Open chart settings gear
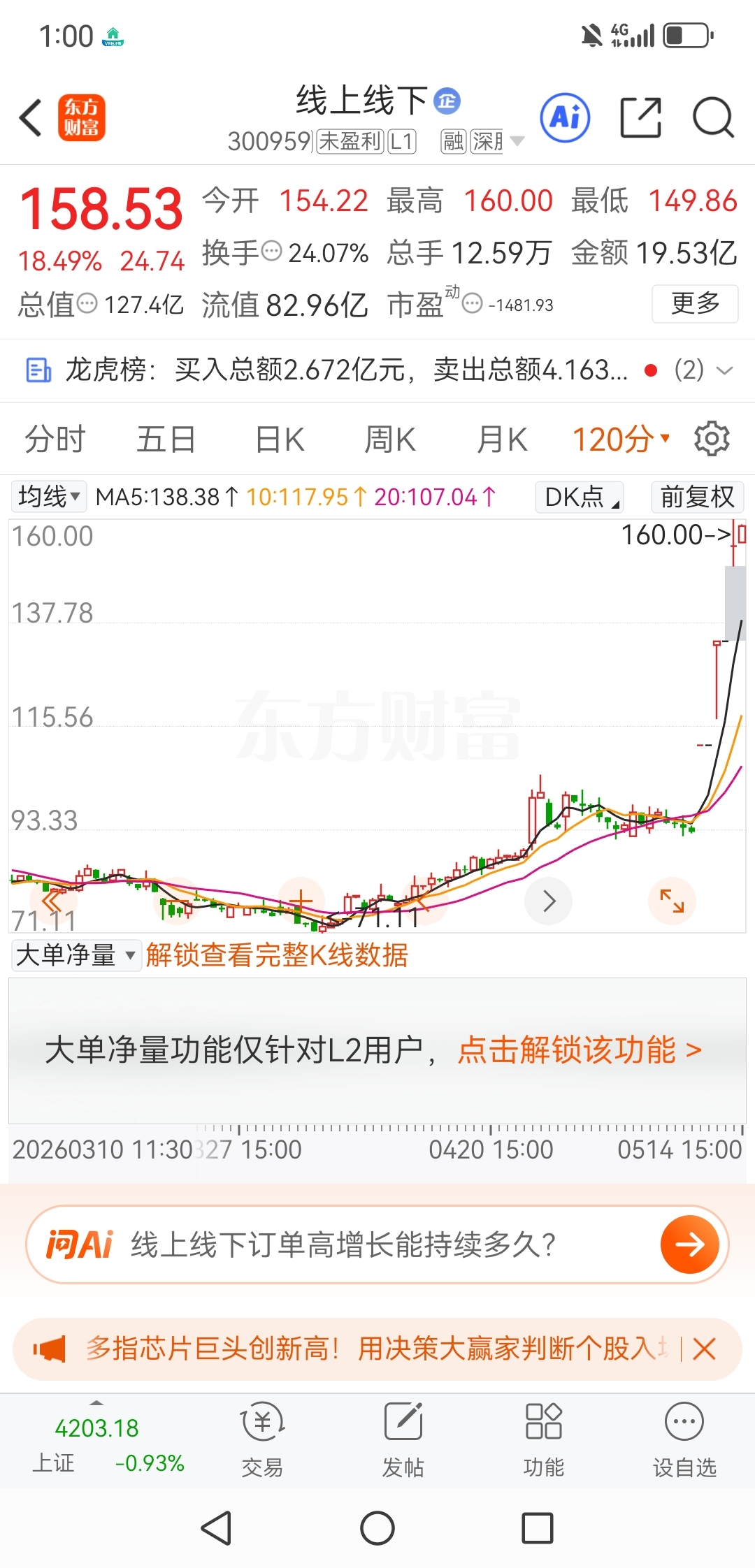755x1568 pixels. [712, 439]
